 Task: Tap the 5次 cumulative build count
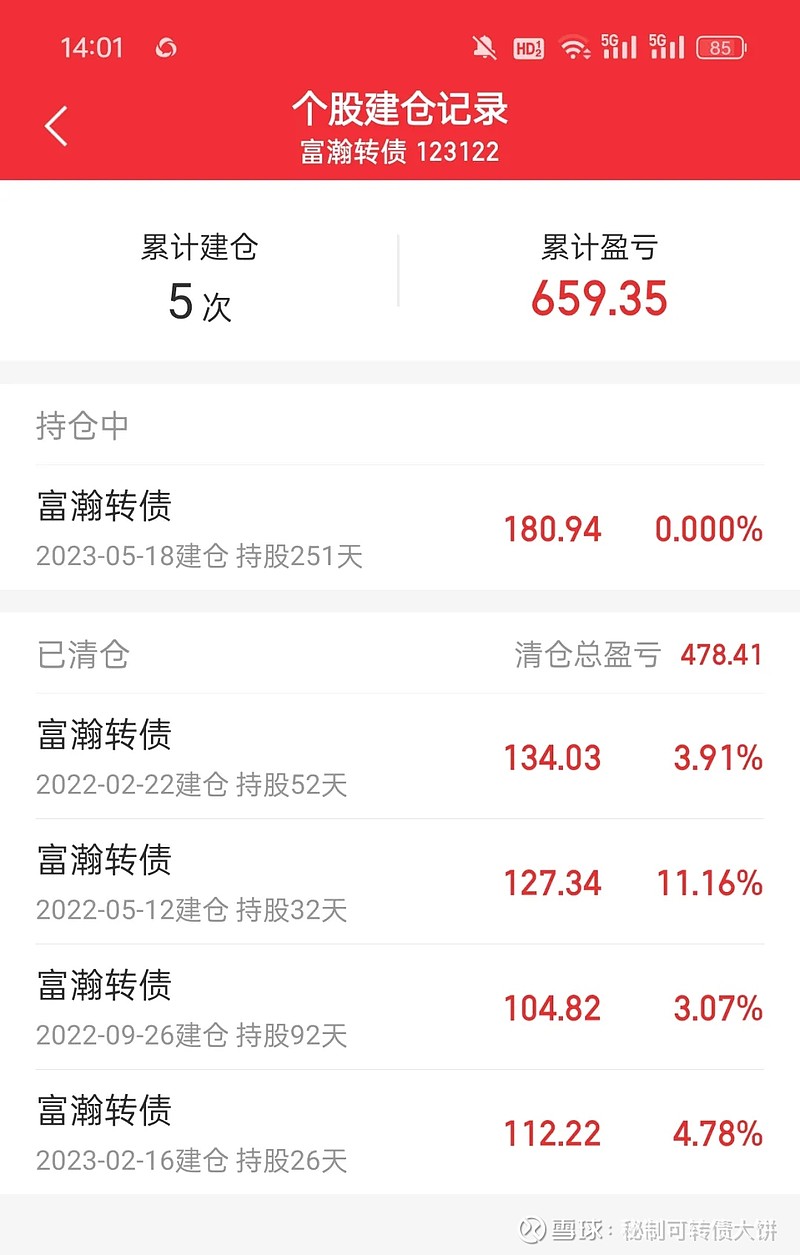pyautogui.click(x=199, y=305)
